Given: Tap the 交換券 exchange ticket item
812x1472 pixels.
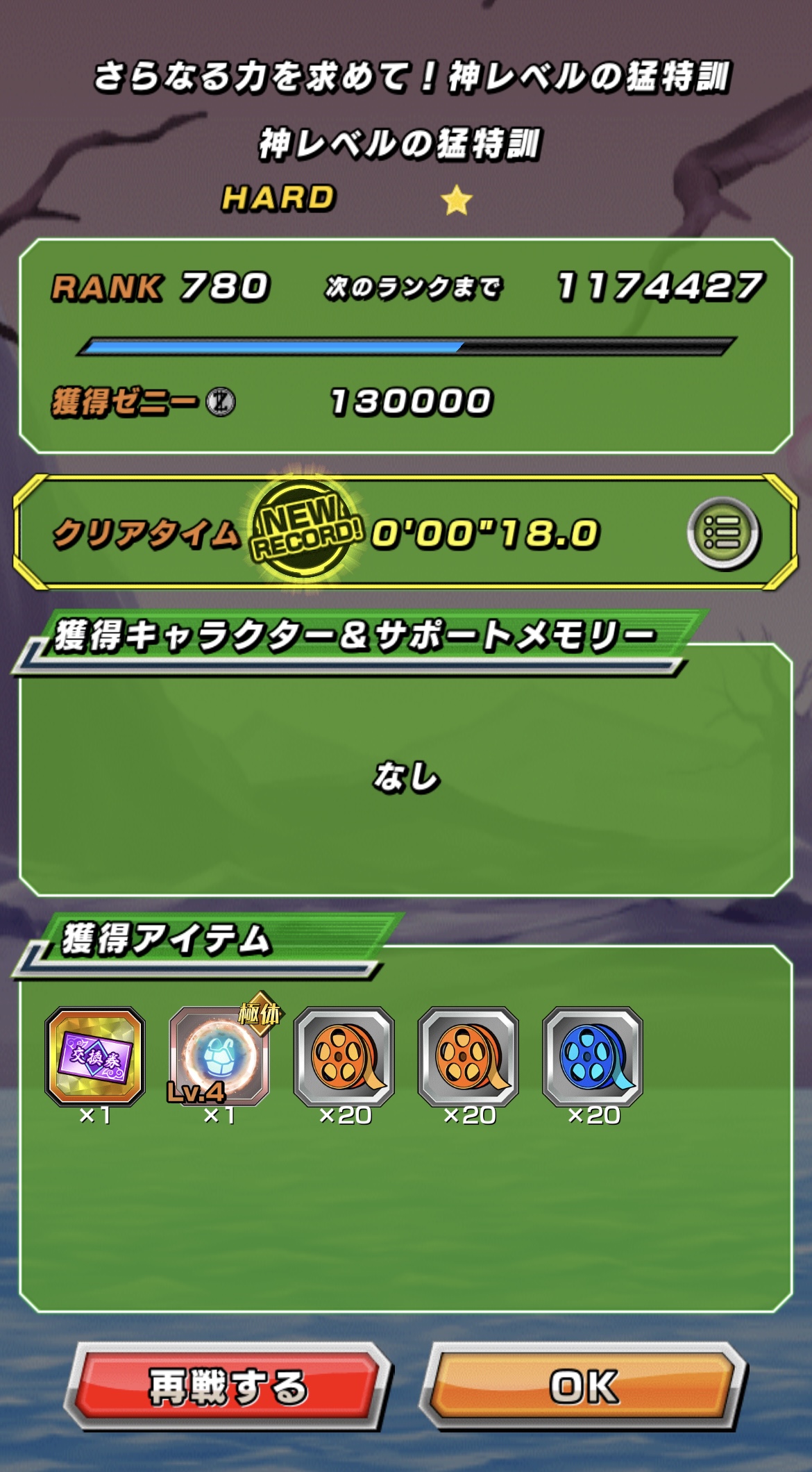Looking at the screenshot, I should [x=95, y=1056].
